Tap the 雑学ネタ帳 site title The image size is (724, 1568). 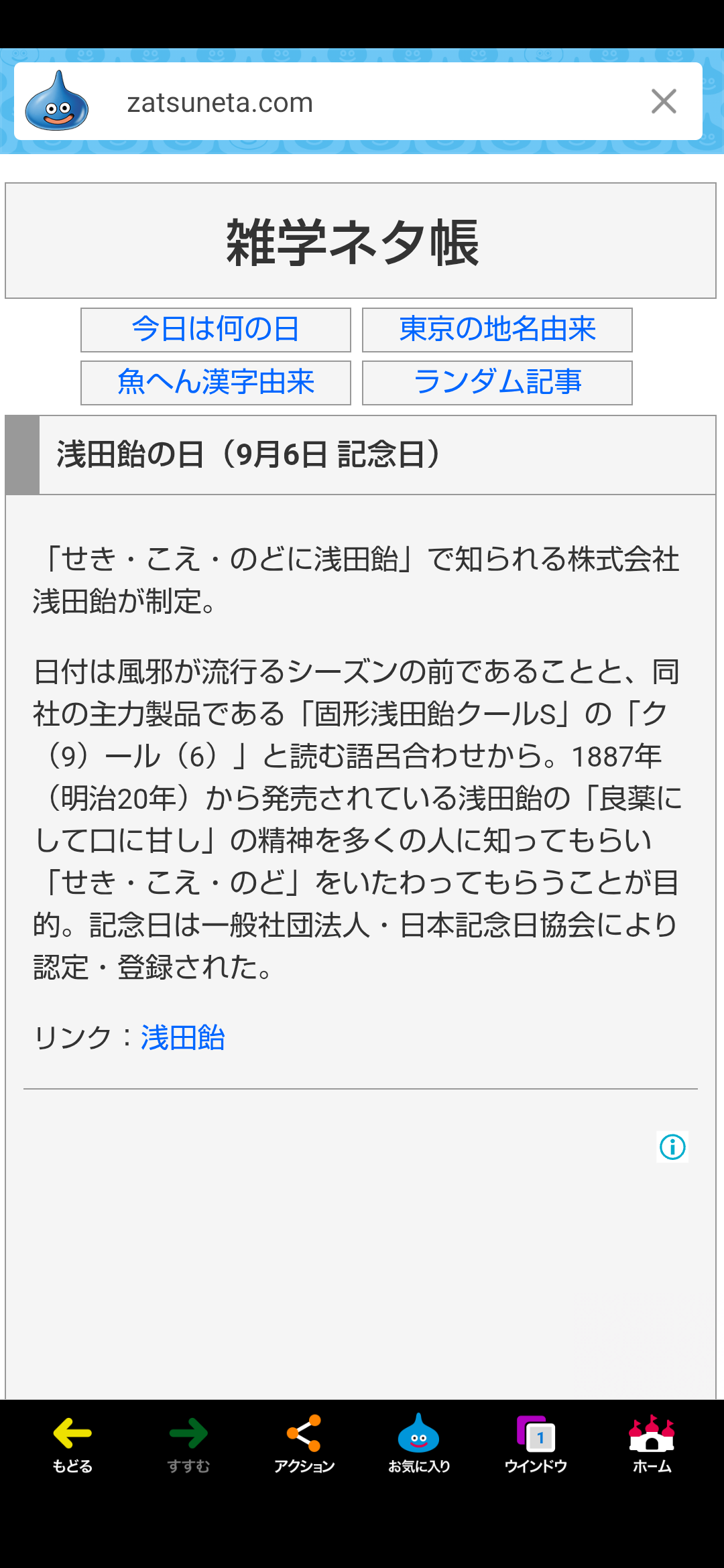pyautogui.click(x=353, y=243)
